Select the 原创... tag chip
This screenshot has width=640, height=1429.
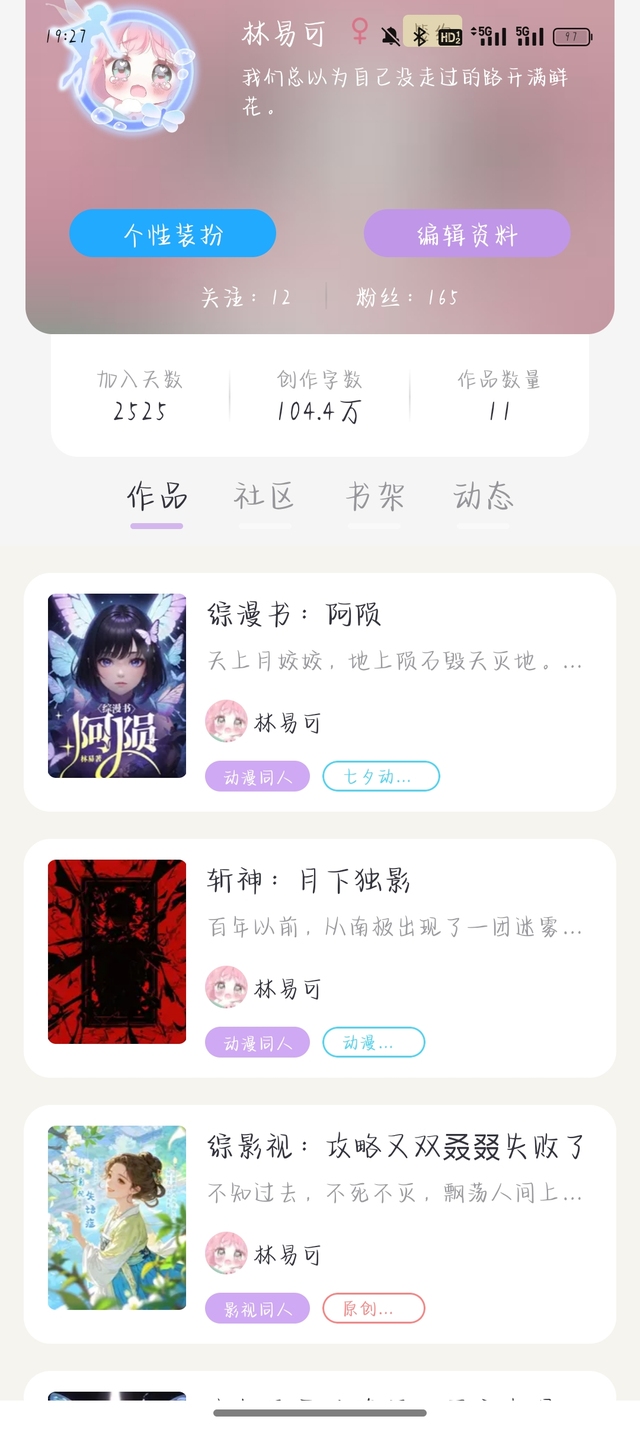(x=373, y=1308)
